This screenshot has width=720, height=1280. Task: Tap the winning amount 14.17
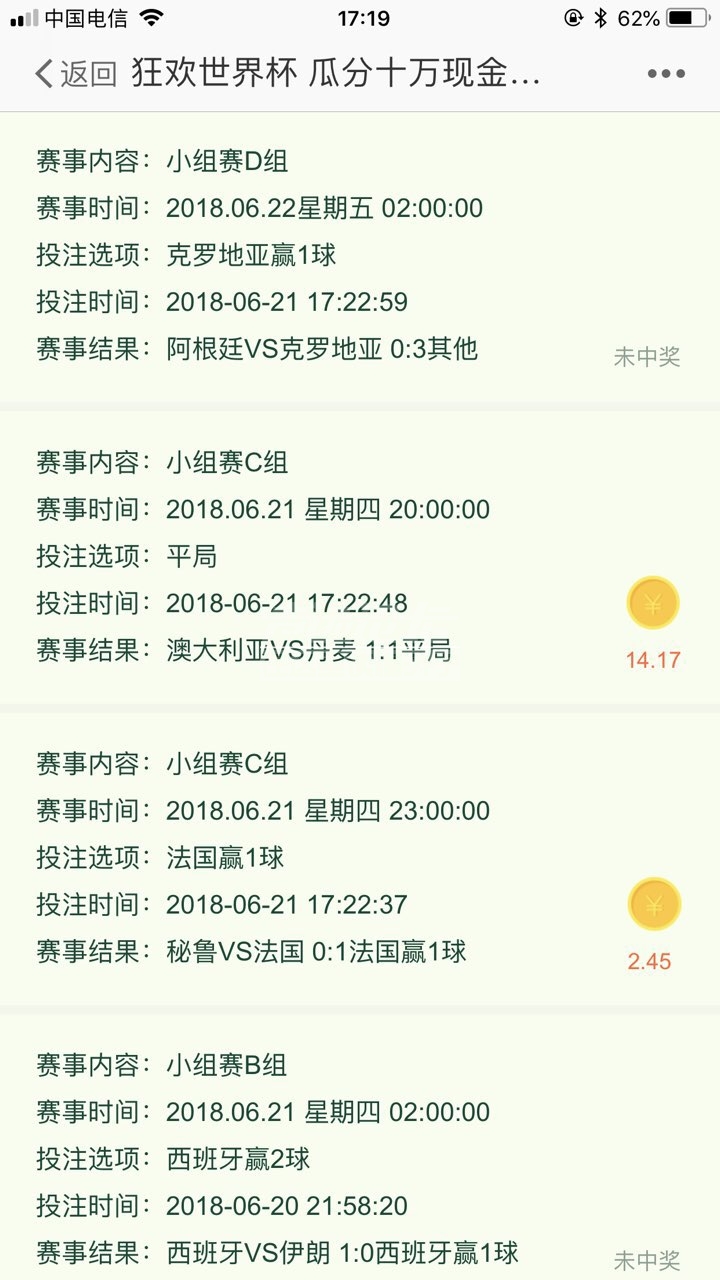click(652, 660)
